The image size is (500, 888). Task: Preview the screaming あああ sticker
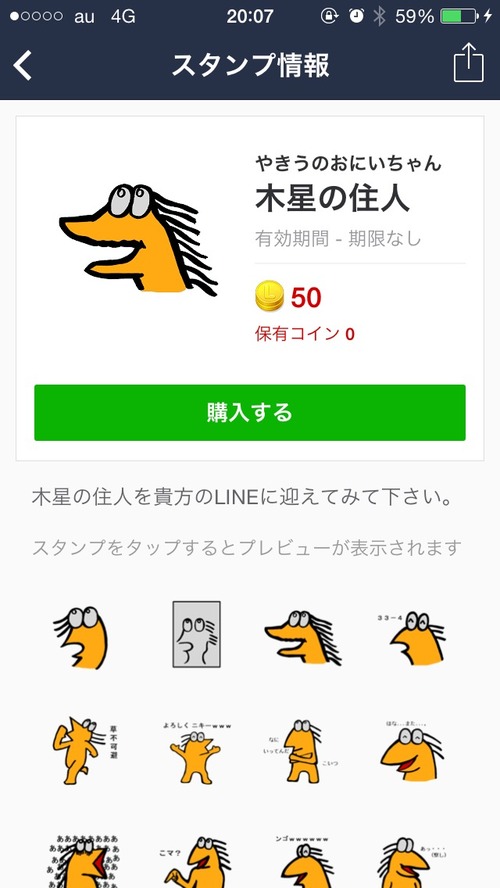pos(85,861)
